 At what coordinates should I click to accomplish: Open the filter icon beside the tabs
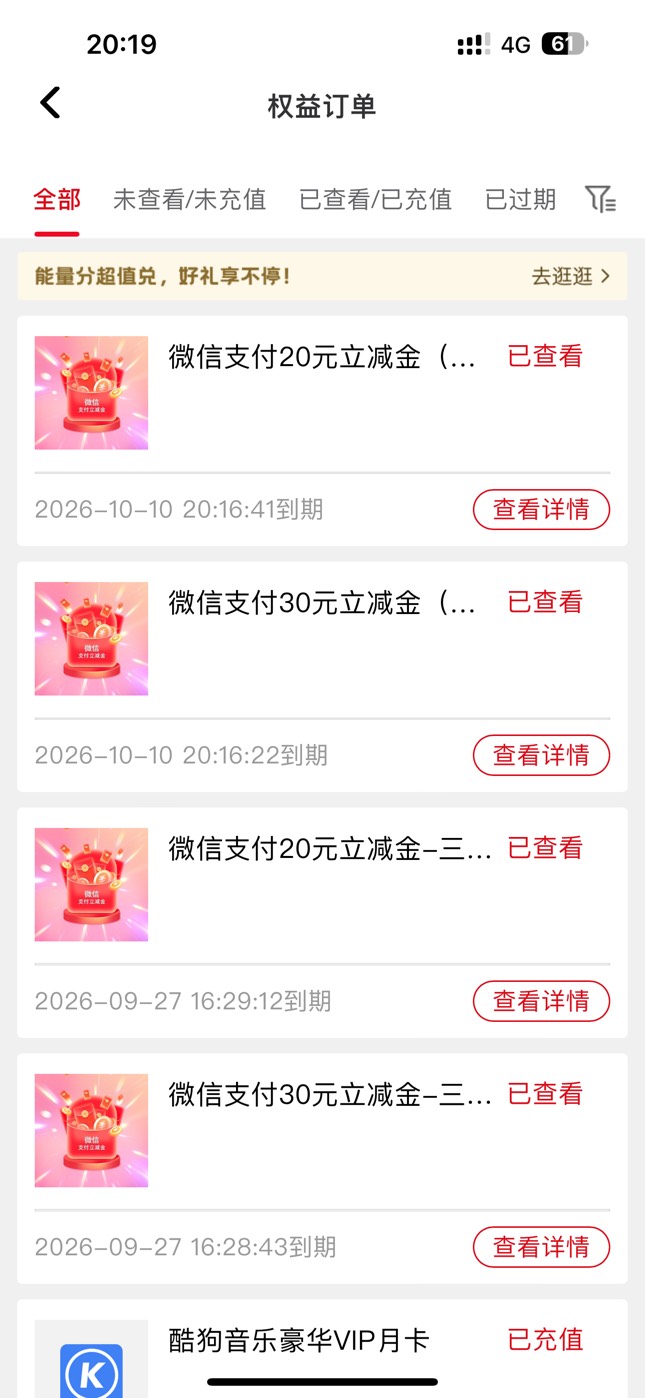600,199
